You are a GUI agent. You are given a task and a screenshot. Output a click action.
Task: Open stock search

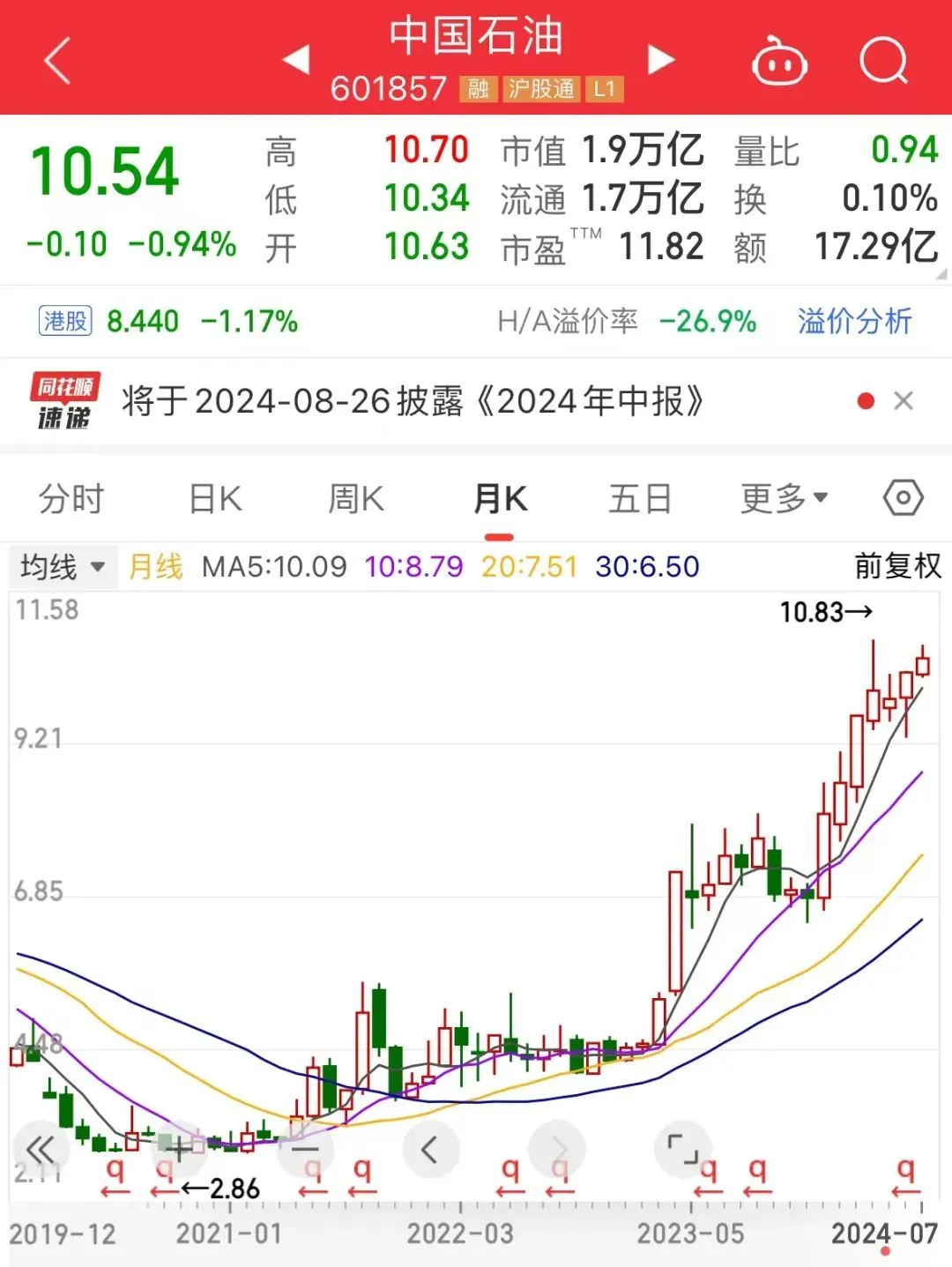[882, 62]
